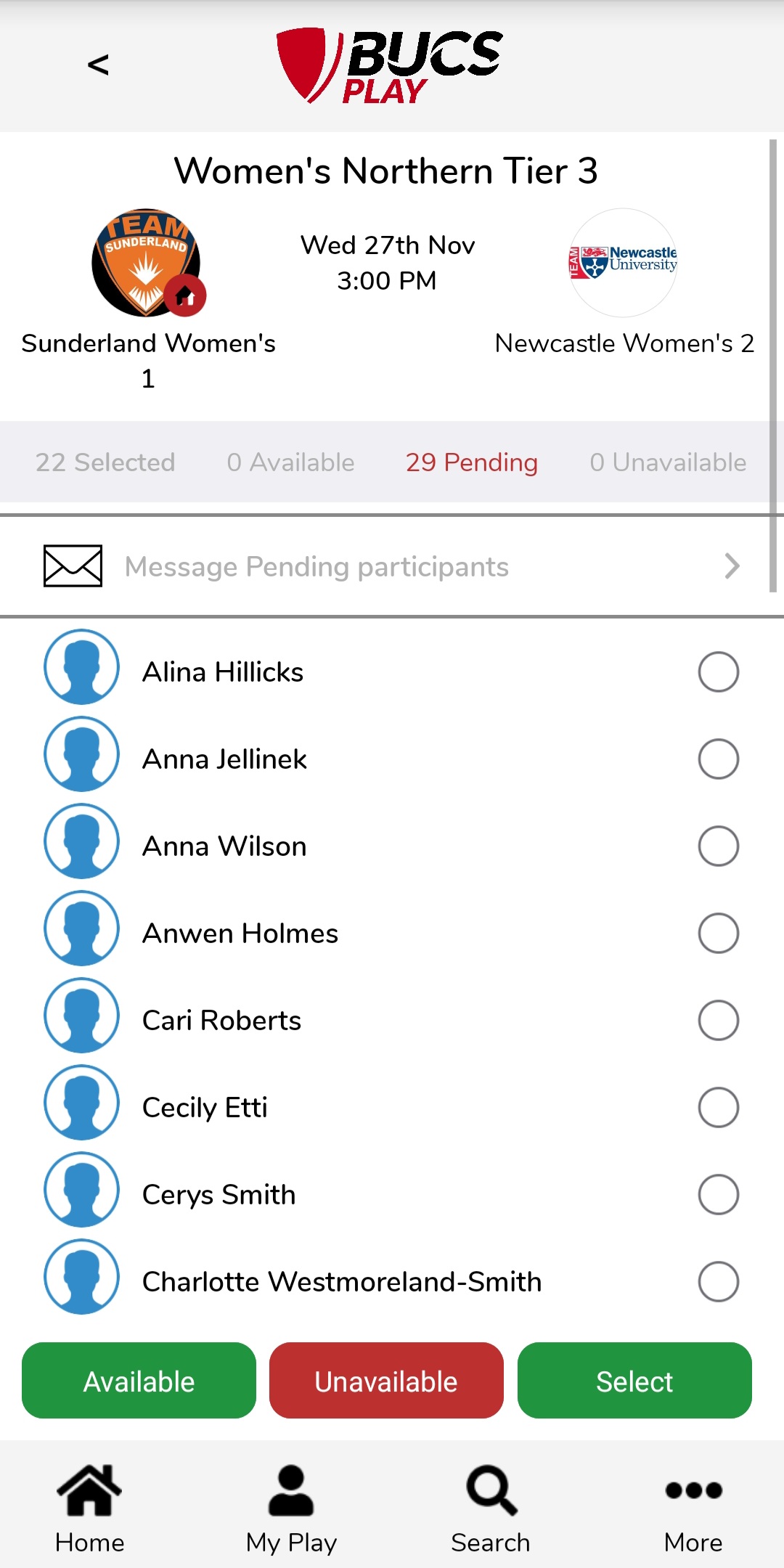Open the More tab

coord(693,1509)
